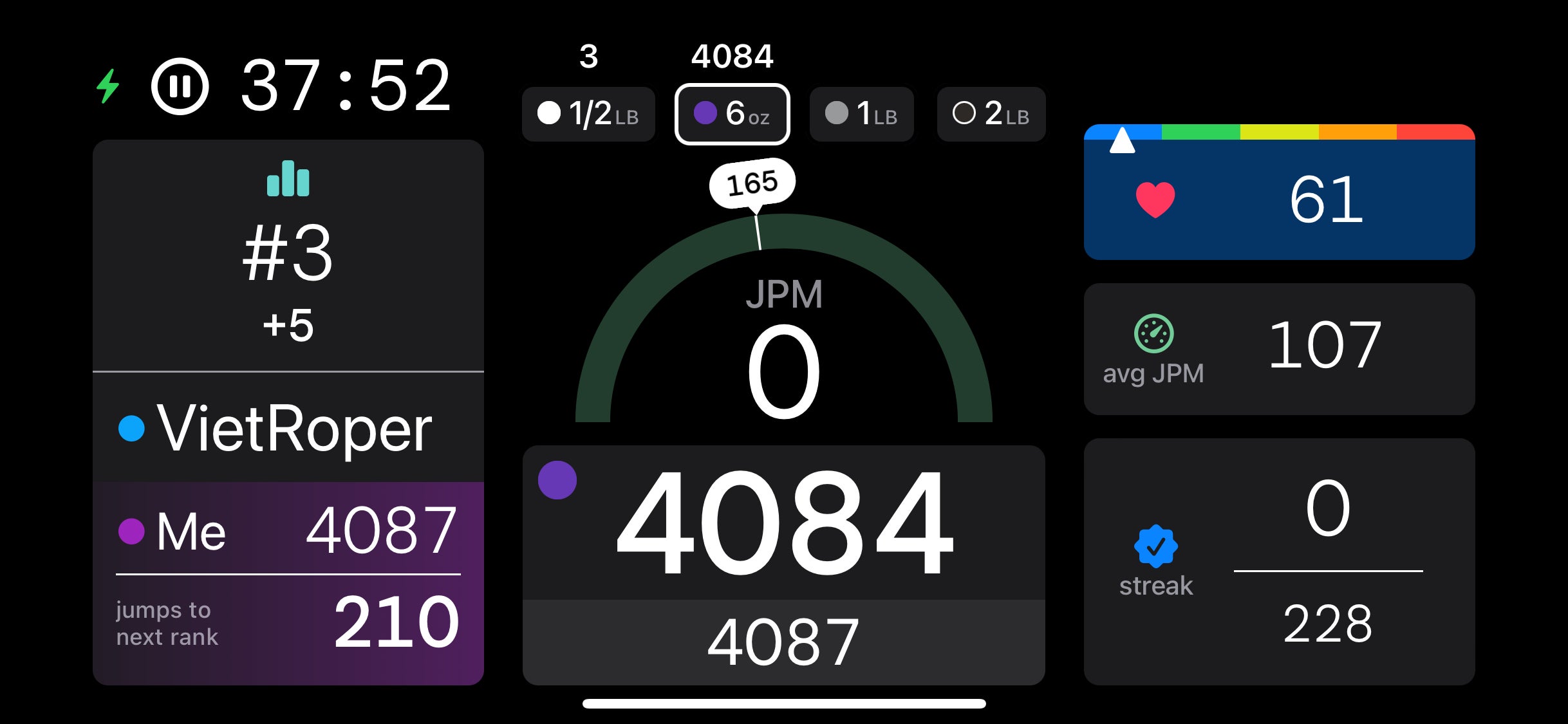Choose the 2 LB rope
The width and height of the screenshot is (1568, 724).
coord(991,114)
